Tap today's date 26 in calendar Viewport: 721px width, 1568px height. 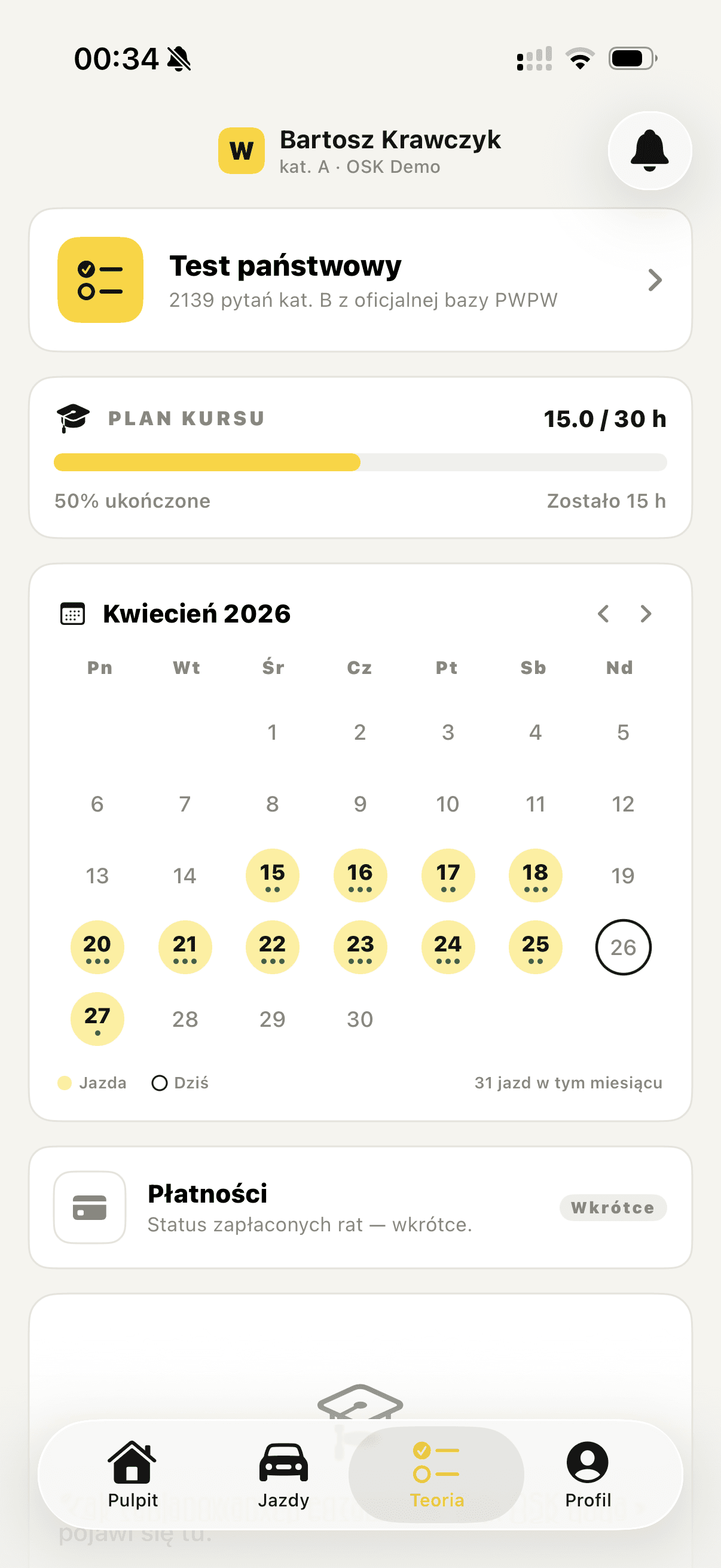coord(623,947)
